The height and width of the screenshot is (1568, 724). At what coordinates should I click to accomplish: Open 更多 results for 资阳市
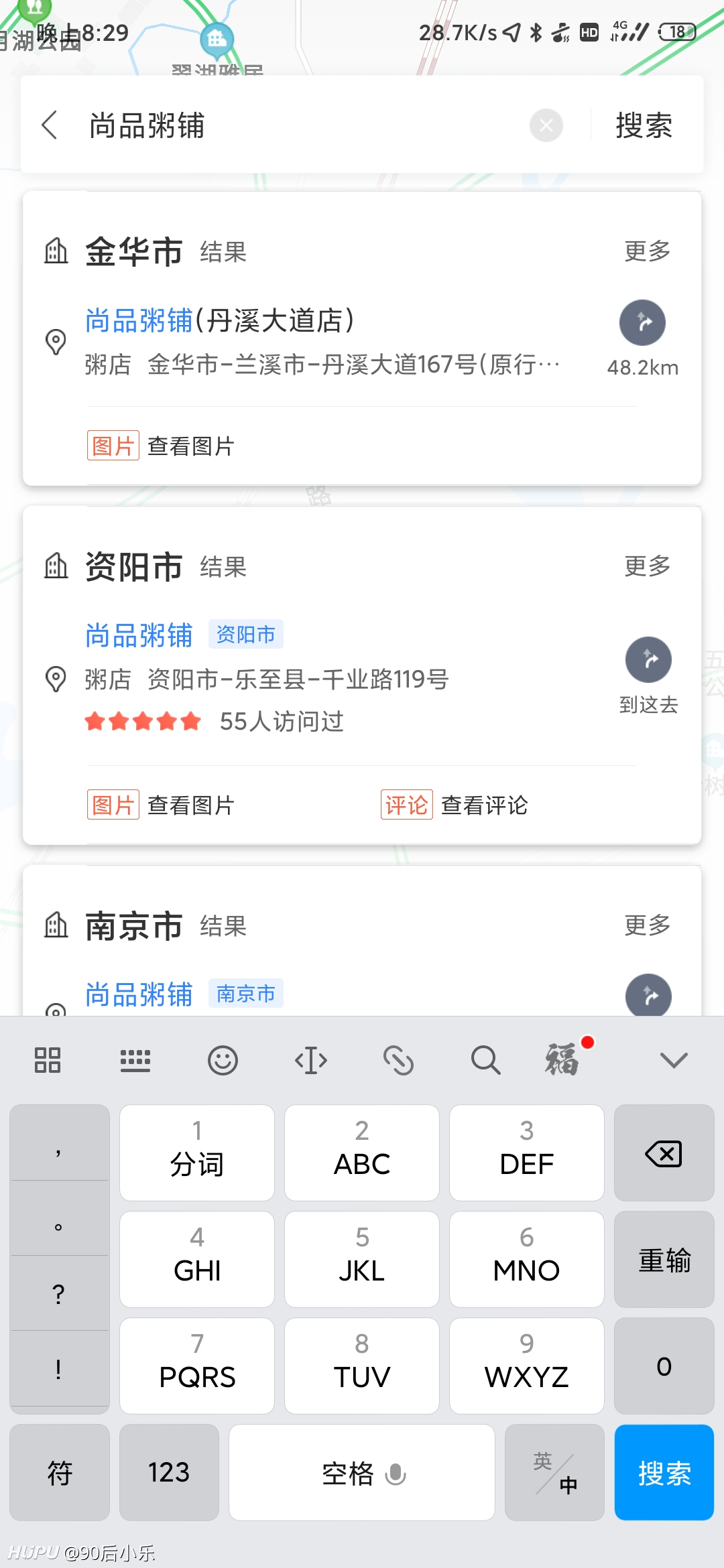[648, 566]
